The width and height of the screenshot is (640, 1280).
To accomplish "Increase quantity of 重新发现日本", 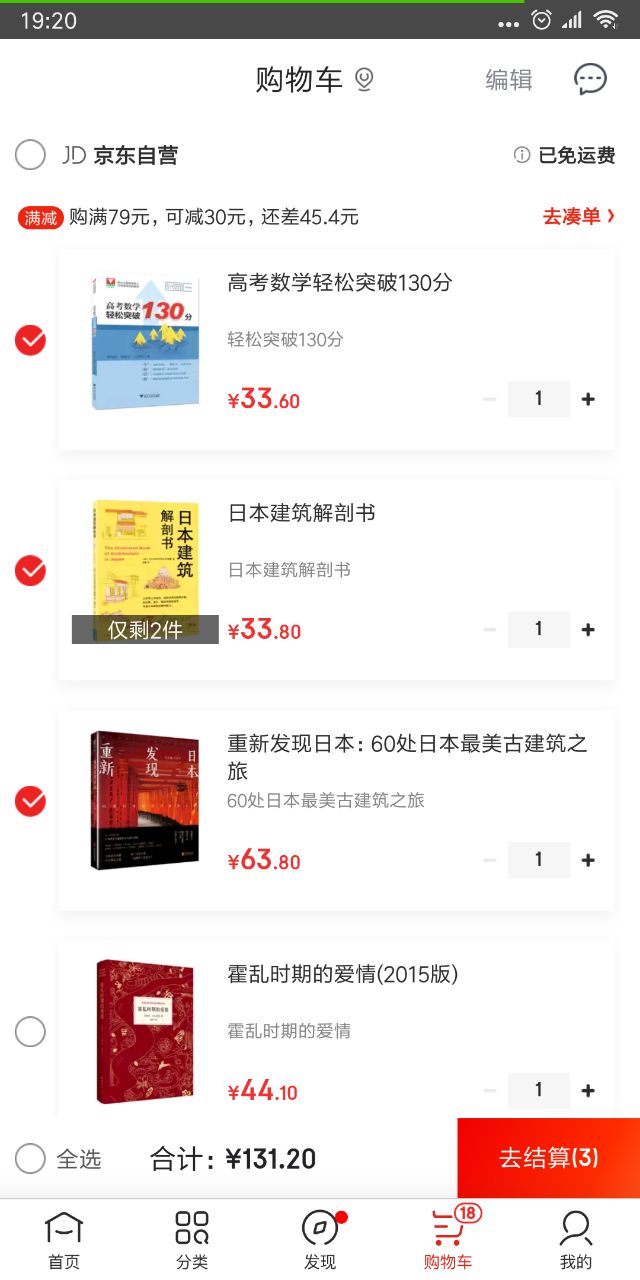I will [588, 860].
